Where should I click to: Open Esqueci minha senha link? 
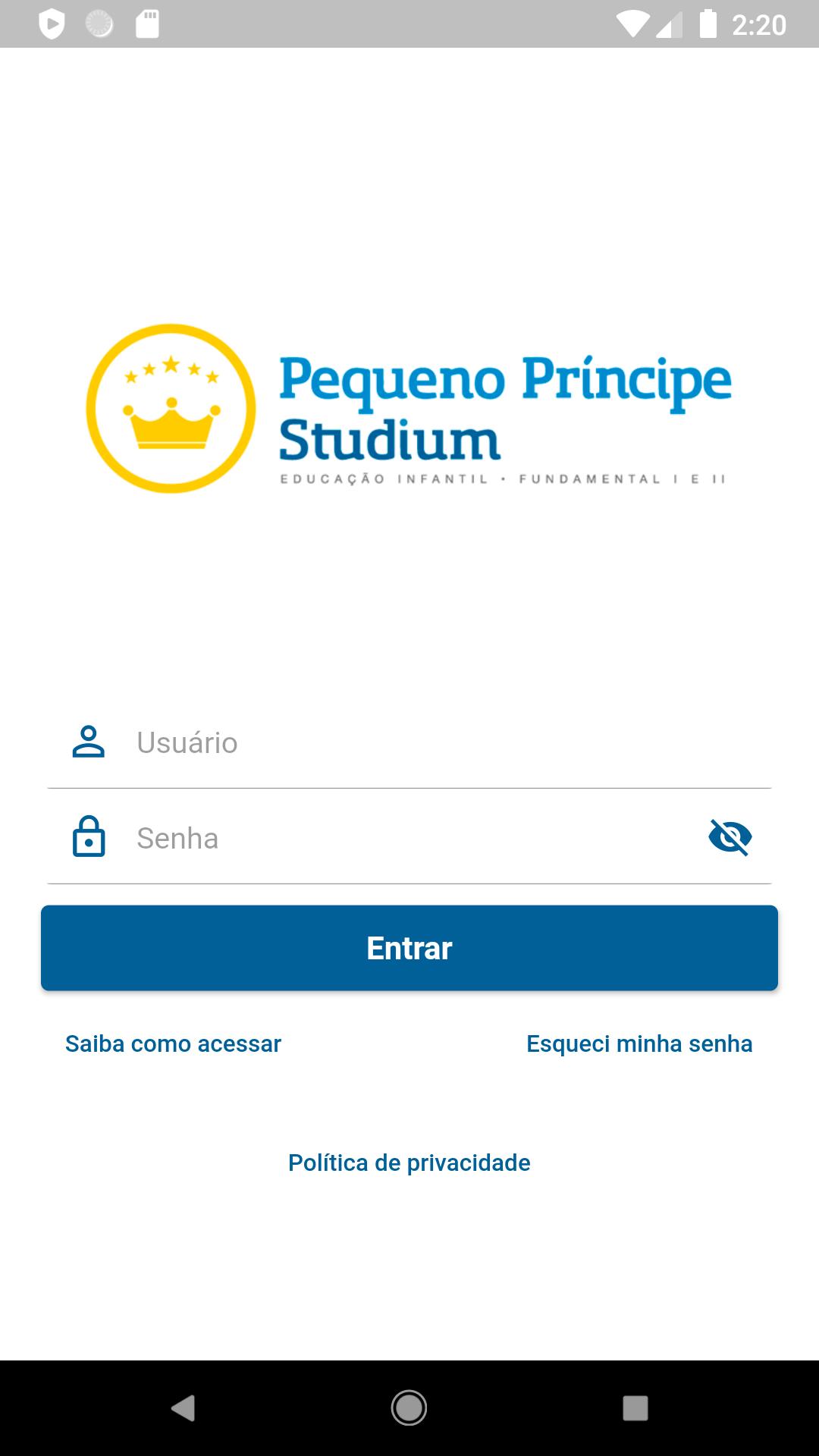pyautogui.click(x=639, y=1043)
